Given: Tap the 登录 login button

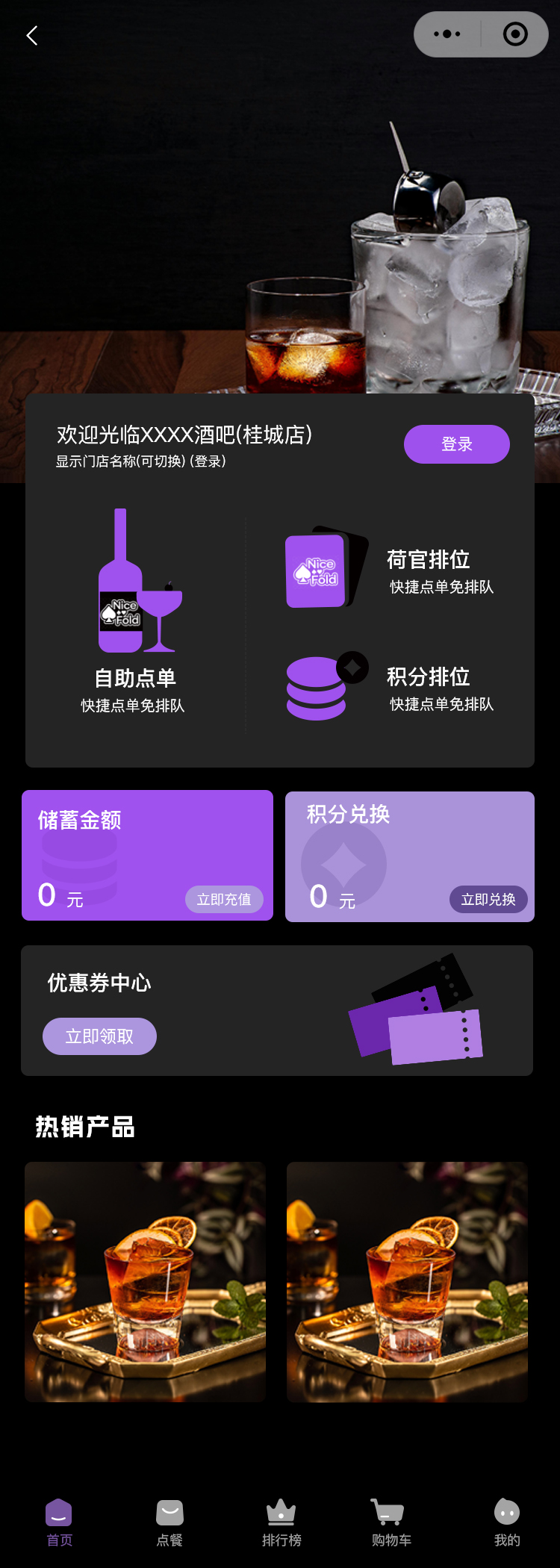Looking at the screenshot, I should tap(456, 444).
